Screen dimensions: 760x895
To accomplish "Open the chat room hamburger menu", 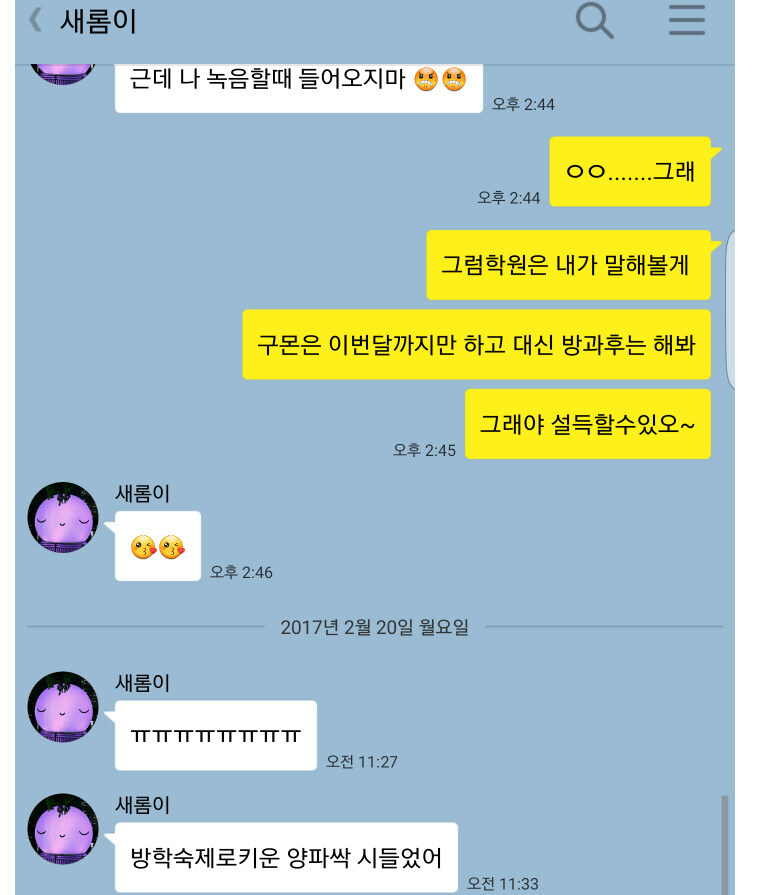I will coord(686,21).
